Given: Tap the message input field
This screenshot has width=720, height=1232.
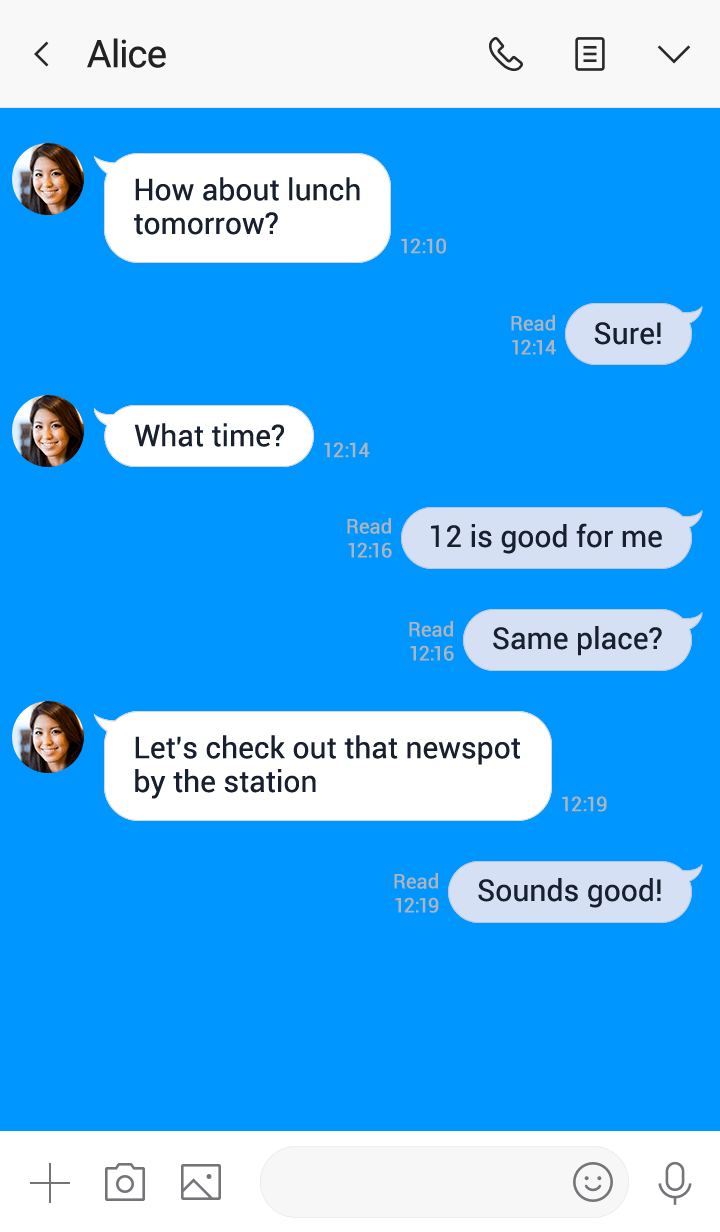Looking at the screenshot, I should (x=443, y=1182).
